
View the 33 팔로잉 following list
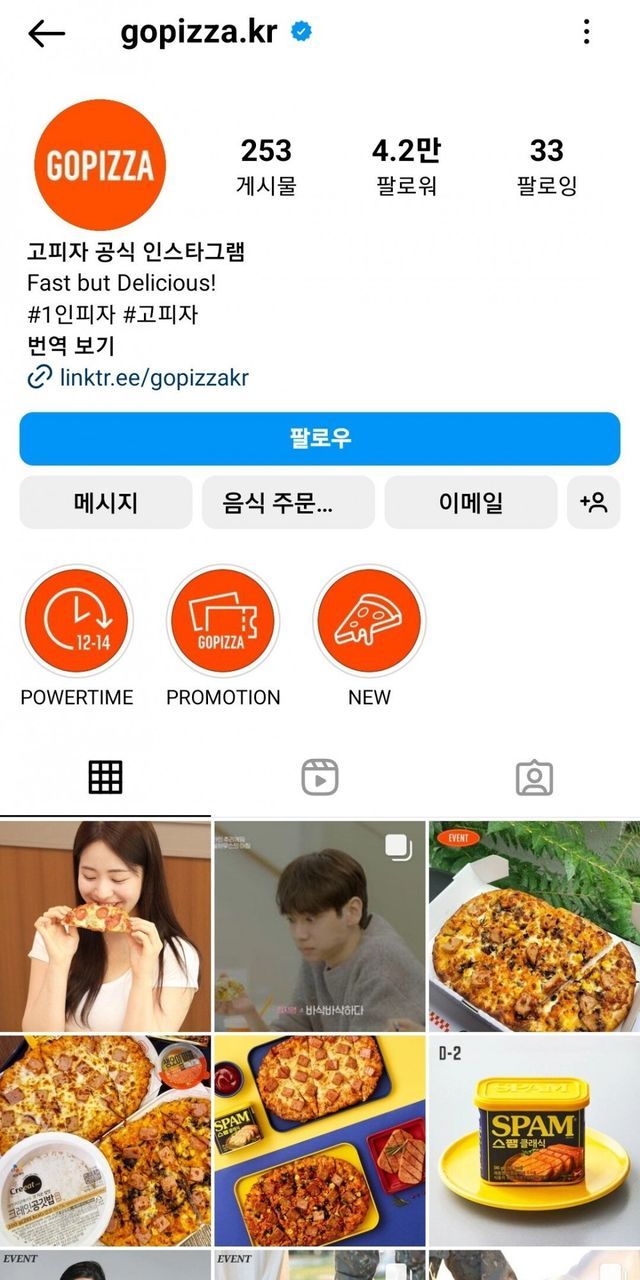click(x=546, y=166)
